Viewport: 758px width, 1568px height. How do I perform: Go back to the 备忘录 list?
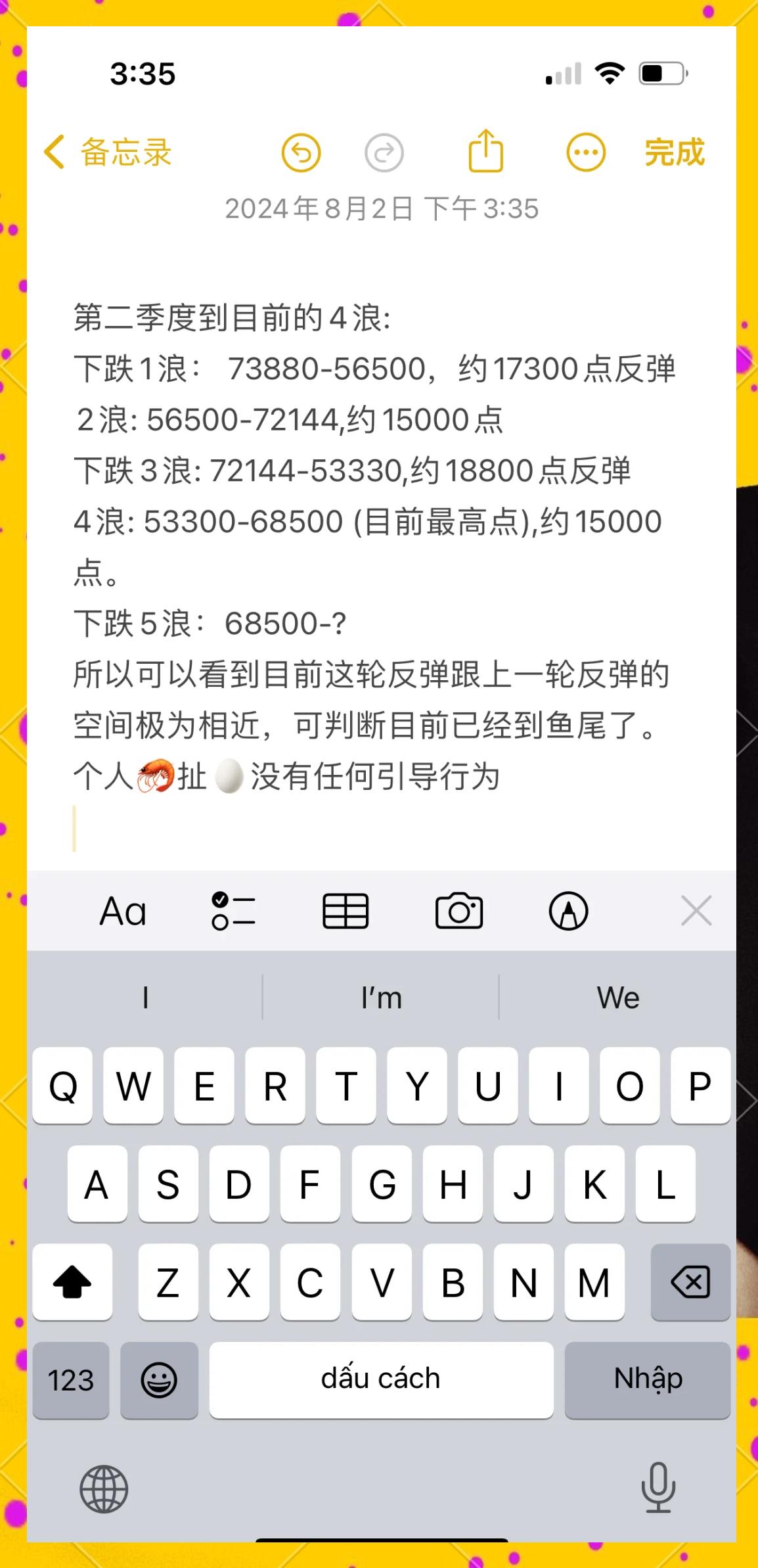click(108, 152)
